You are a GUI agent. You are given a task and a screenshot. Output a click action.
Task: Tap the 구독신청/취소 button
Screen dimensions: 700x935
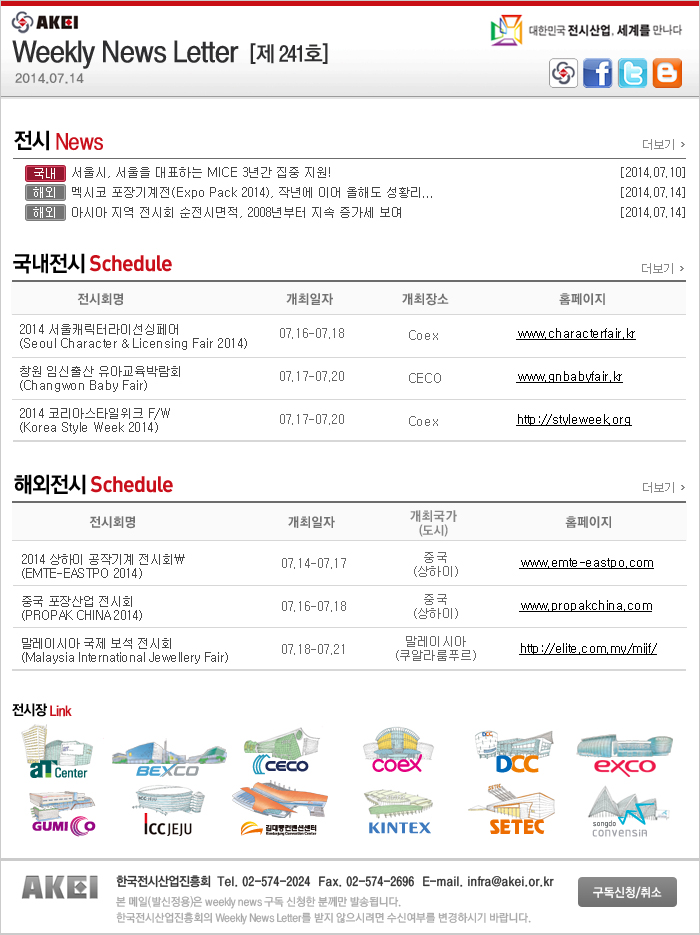coord(627,891)
